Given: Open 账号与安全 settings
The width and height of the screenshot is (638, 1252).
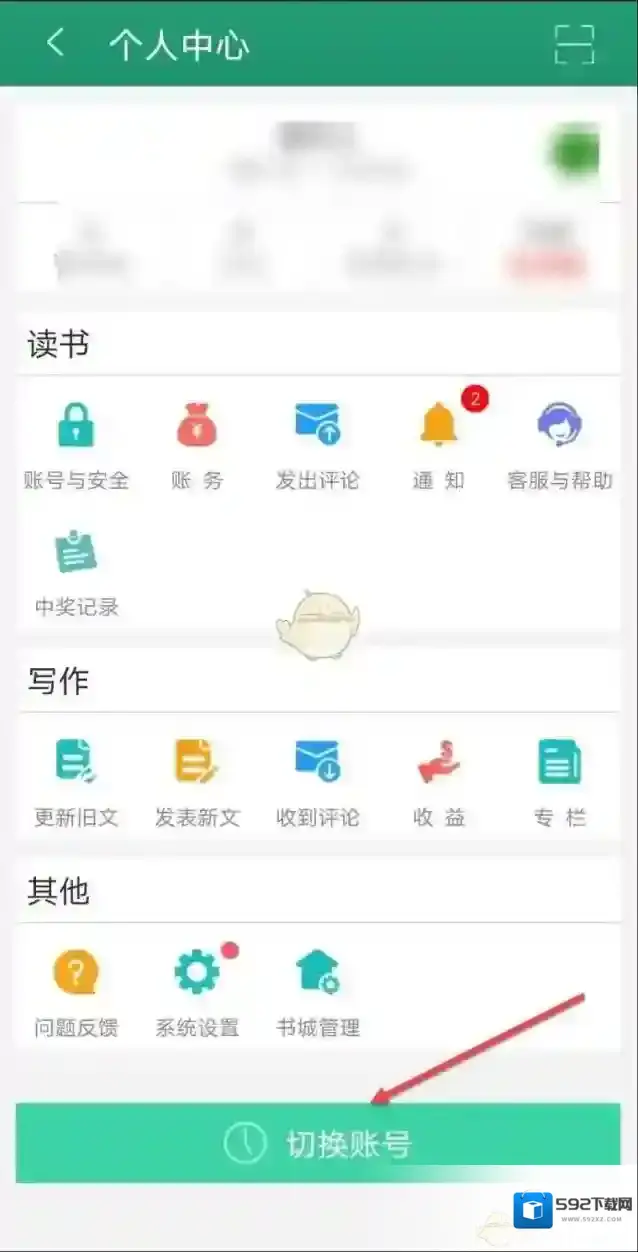Looking at the screenshot, I should 76,445.
